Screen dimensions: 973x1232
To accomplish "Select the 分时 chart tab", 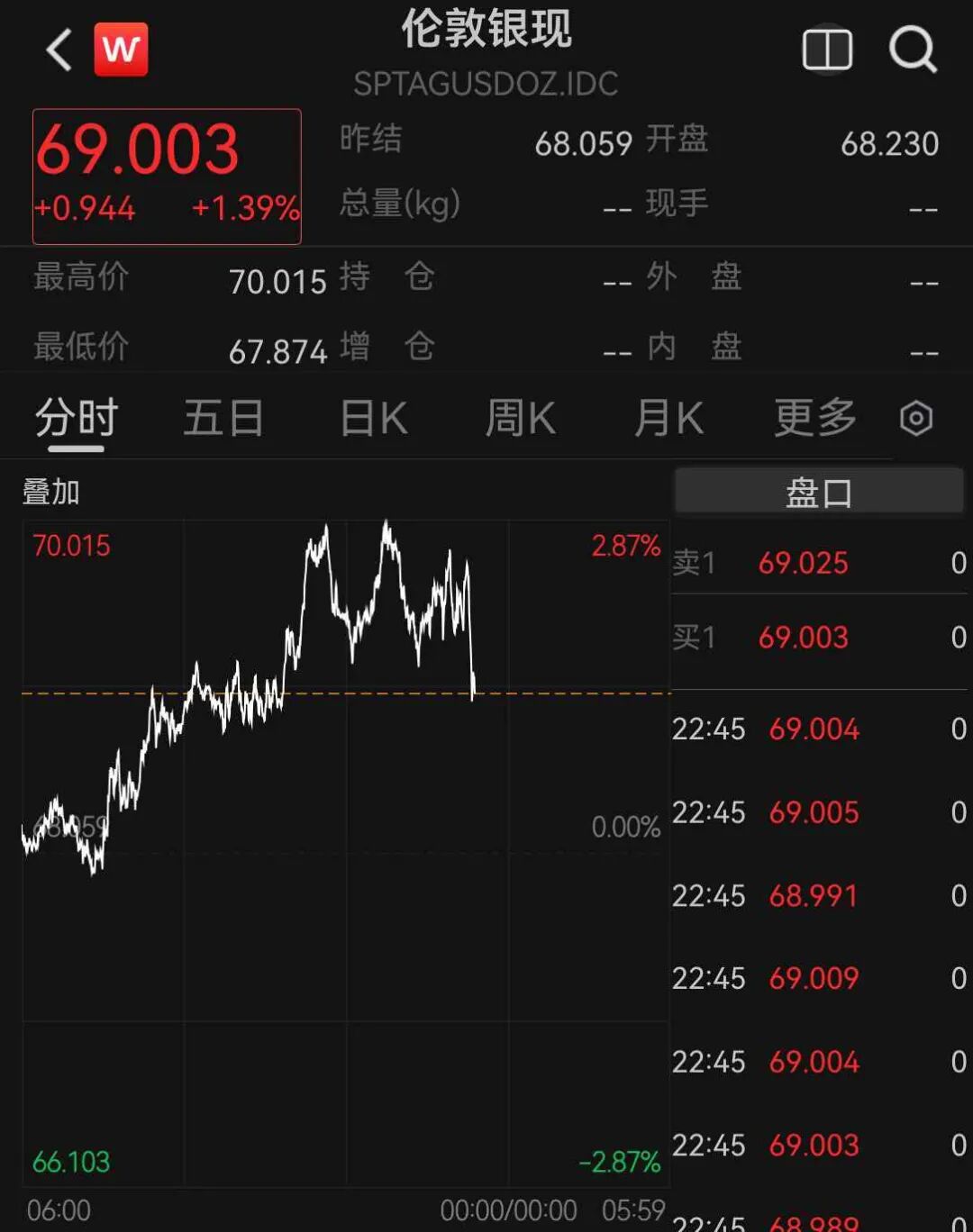I will [77, 418].
